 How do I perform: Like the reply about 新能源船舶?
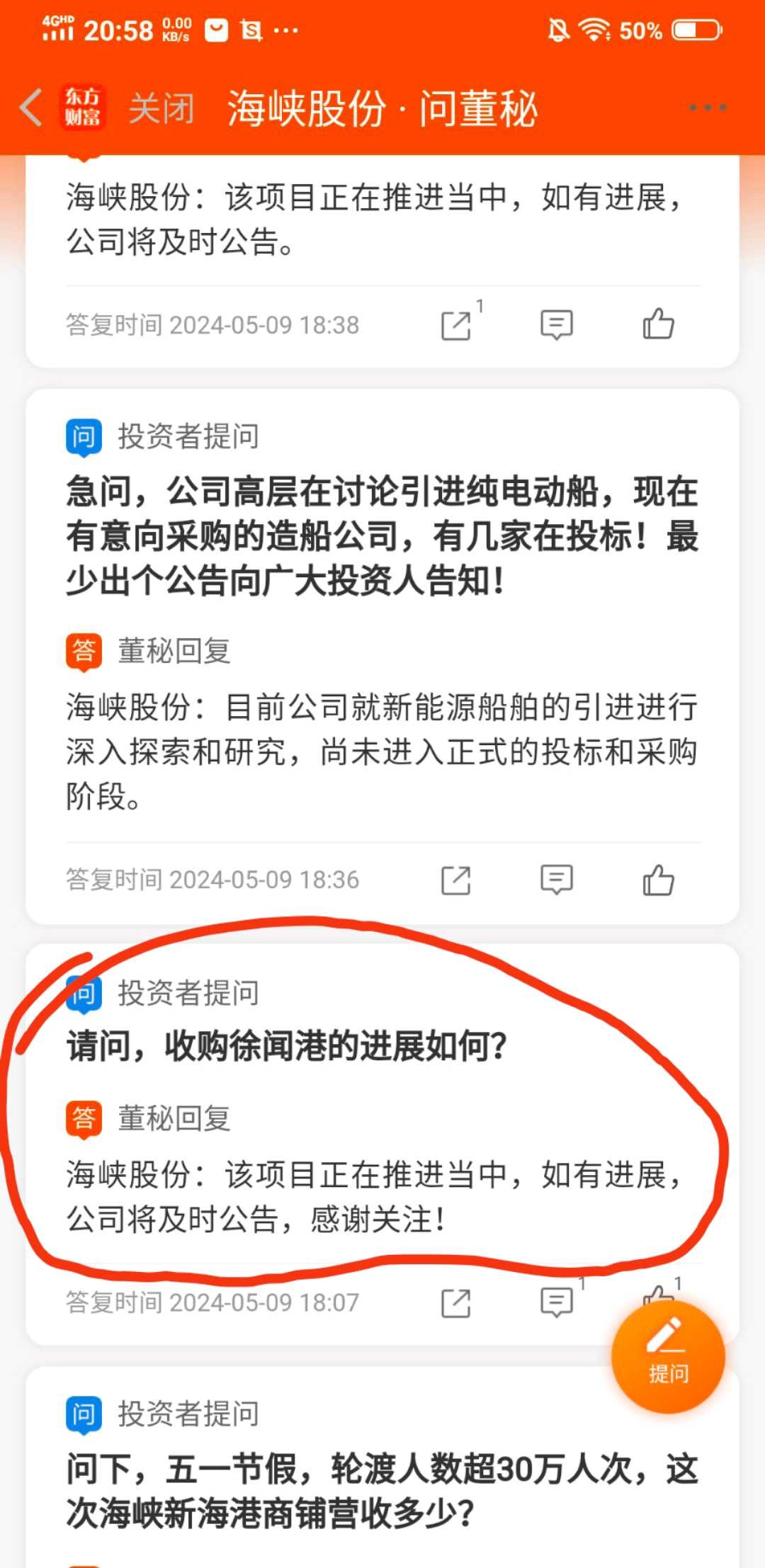(x=658, y=880)
